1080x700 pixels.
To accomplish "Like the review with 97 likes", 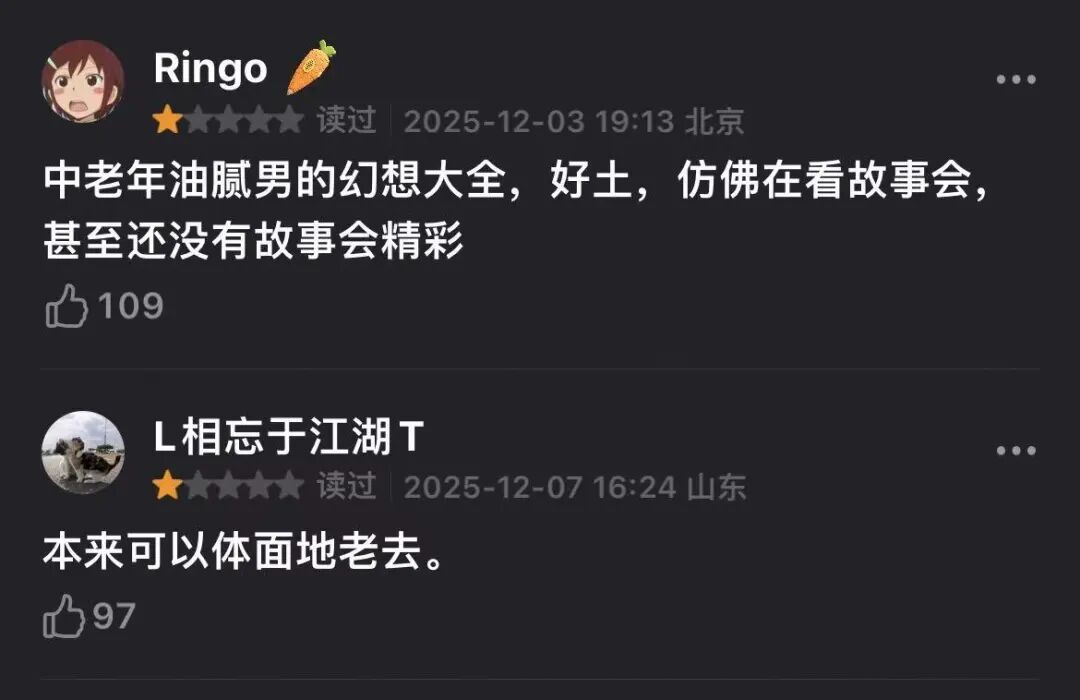I will pyautogui.click(x=64, y=616).
